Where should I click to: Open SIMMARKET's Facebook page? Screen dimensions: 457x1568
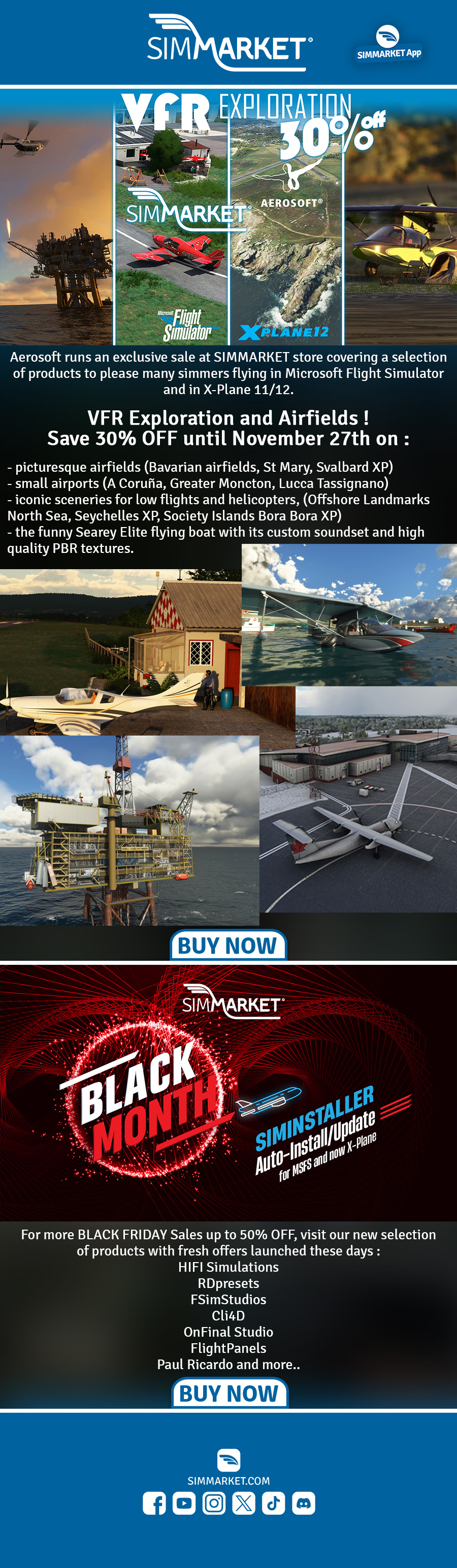coord(154,1503)
